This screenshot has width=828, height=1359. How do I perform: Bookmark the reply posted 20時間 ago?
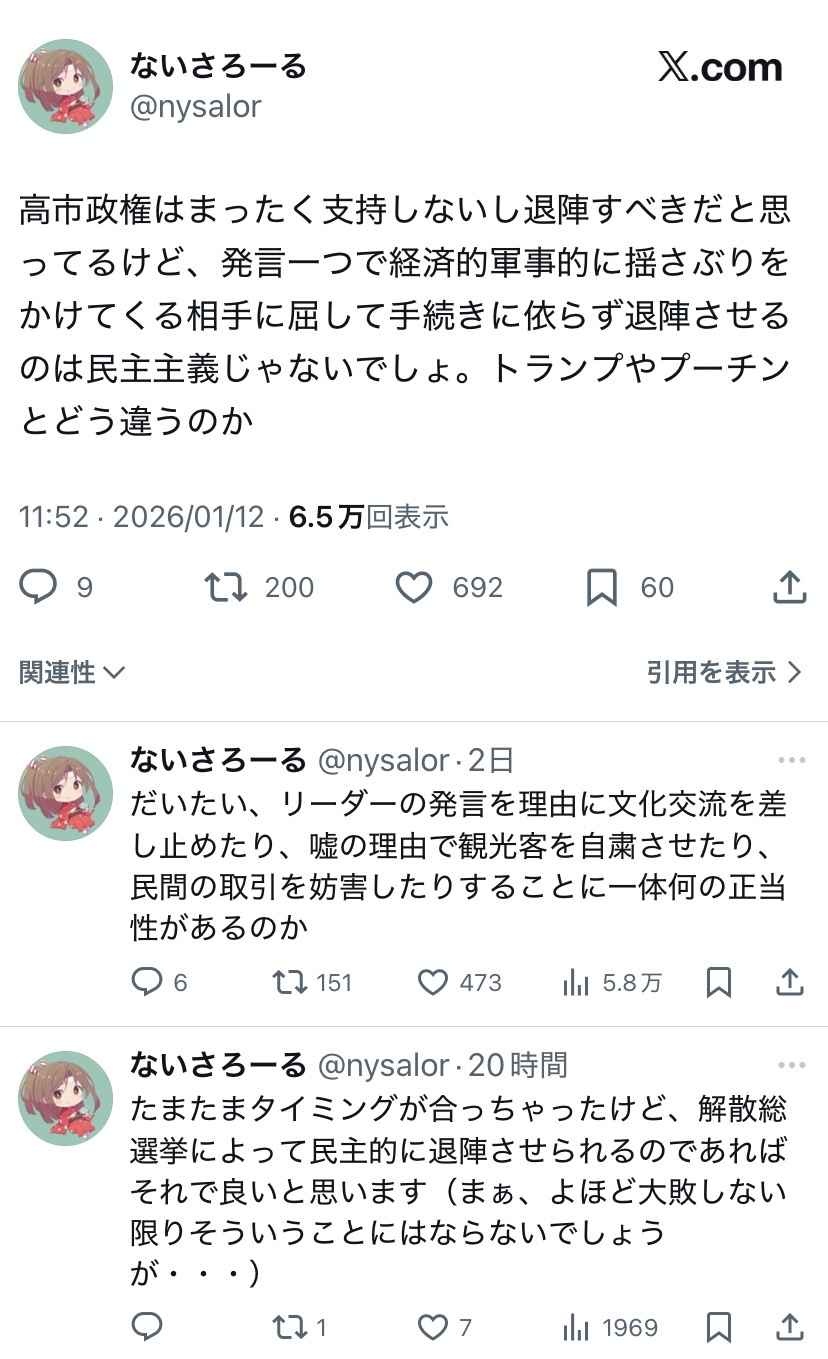click(718, 1327)
